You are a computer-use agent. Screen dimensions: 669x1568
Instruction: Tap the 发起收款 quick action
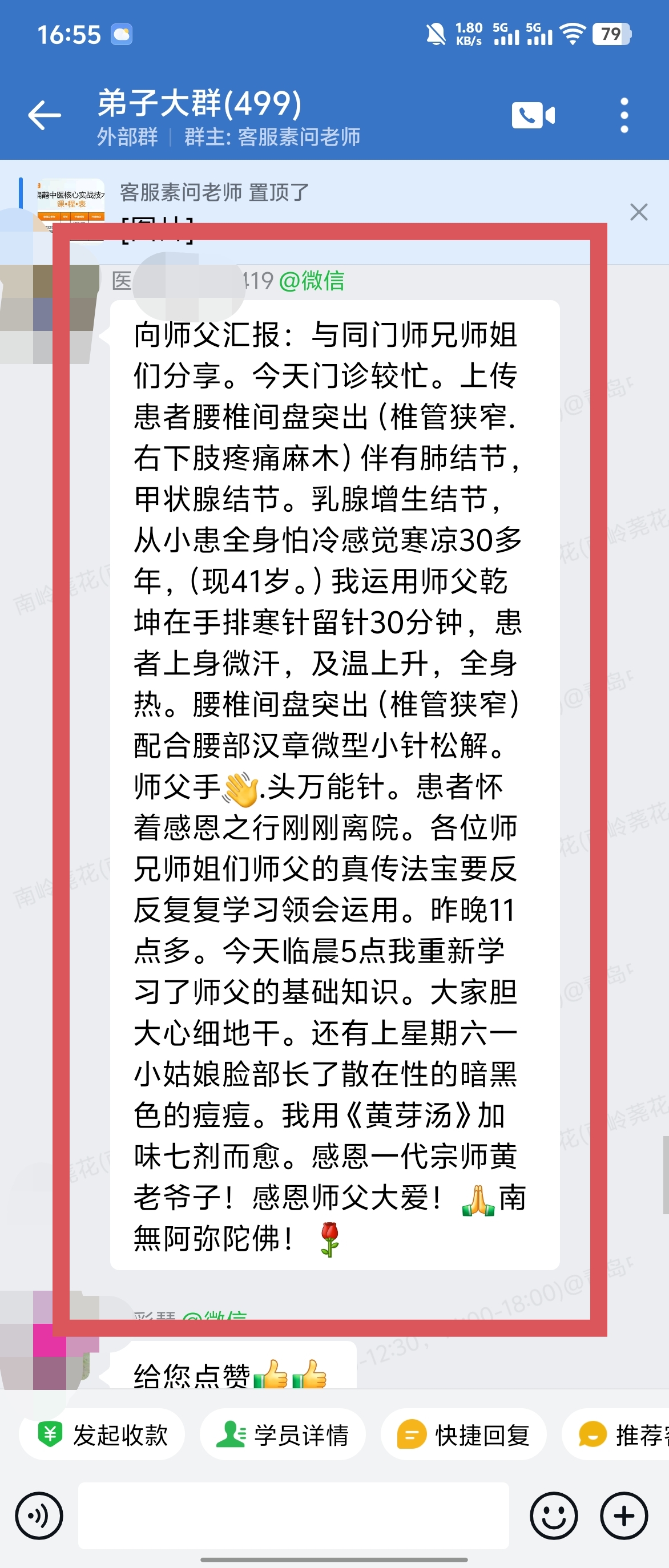point(102,1434)
